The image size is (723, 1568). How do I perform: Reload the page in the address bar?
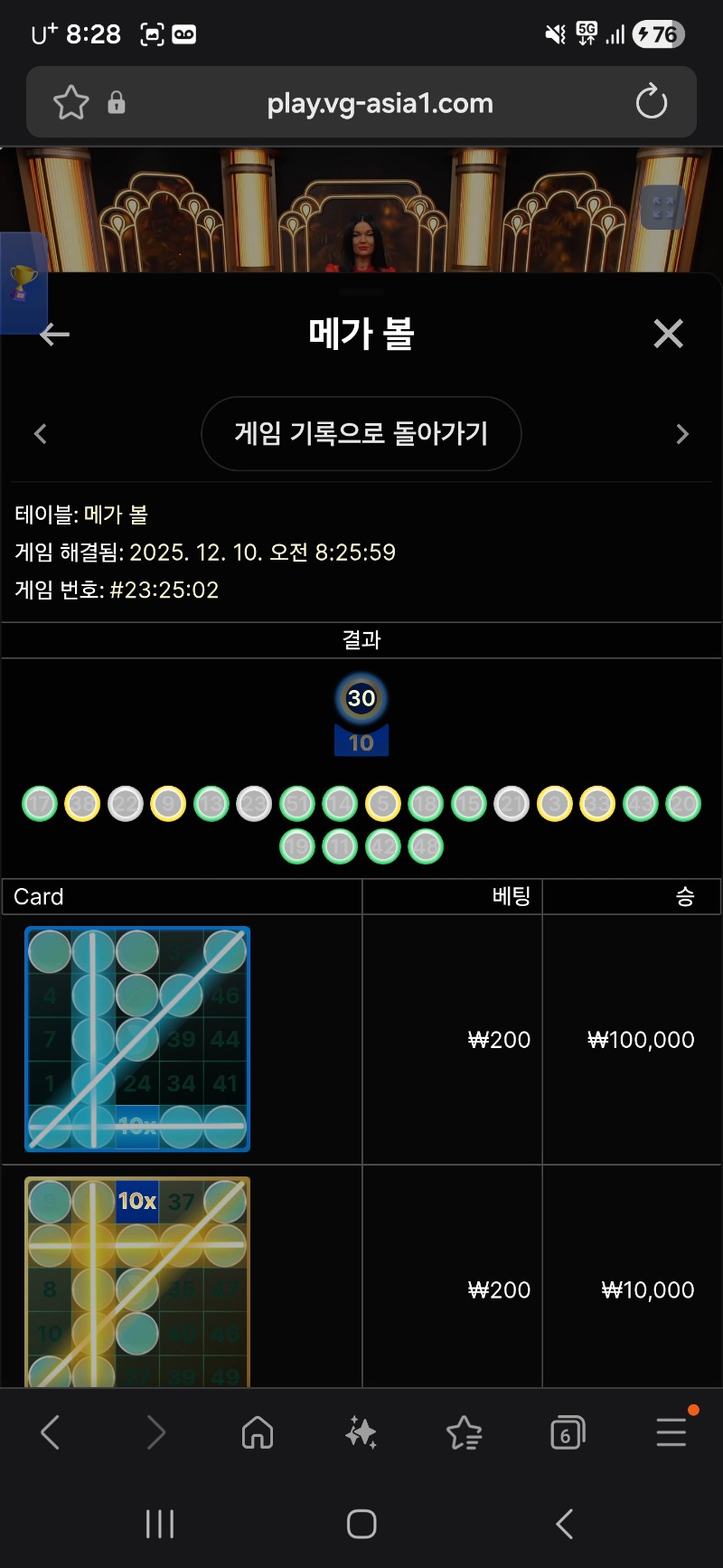tap(651, 102)
